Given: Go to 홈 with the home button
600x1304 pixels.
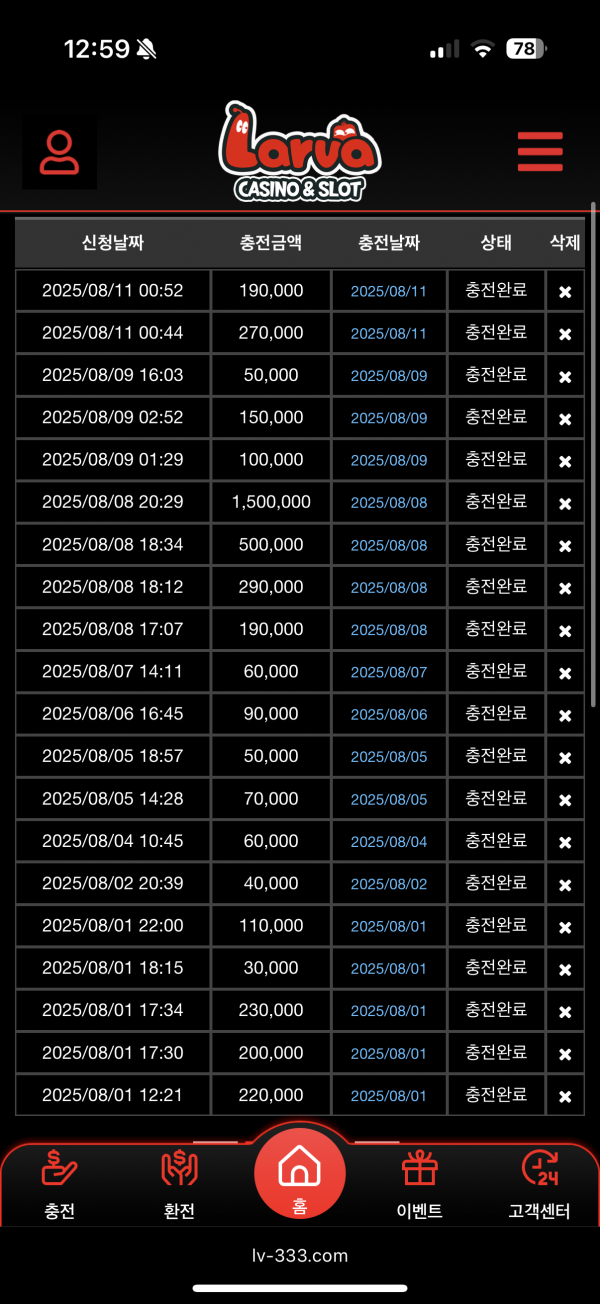Looking at the screenshot, I should click(x=299, y=1173).
